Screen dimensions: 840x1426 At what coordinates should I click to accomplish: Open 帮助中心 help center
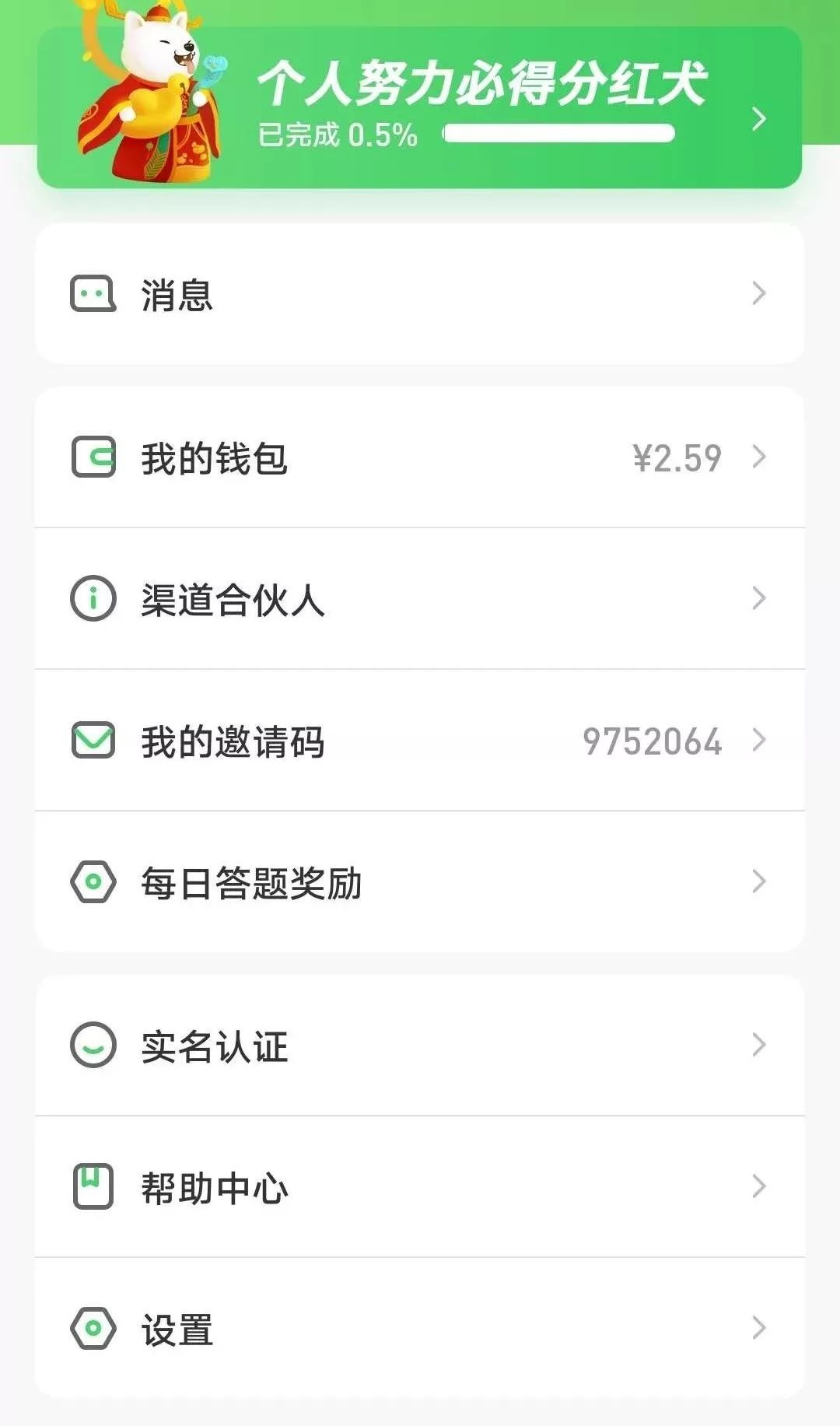click(x=420, y=1187)
